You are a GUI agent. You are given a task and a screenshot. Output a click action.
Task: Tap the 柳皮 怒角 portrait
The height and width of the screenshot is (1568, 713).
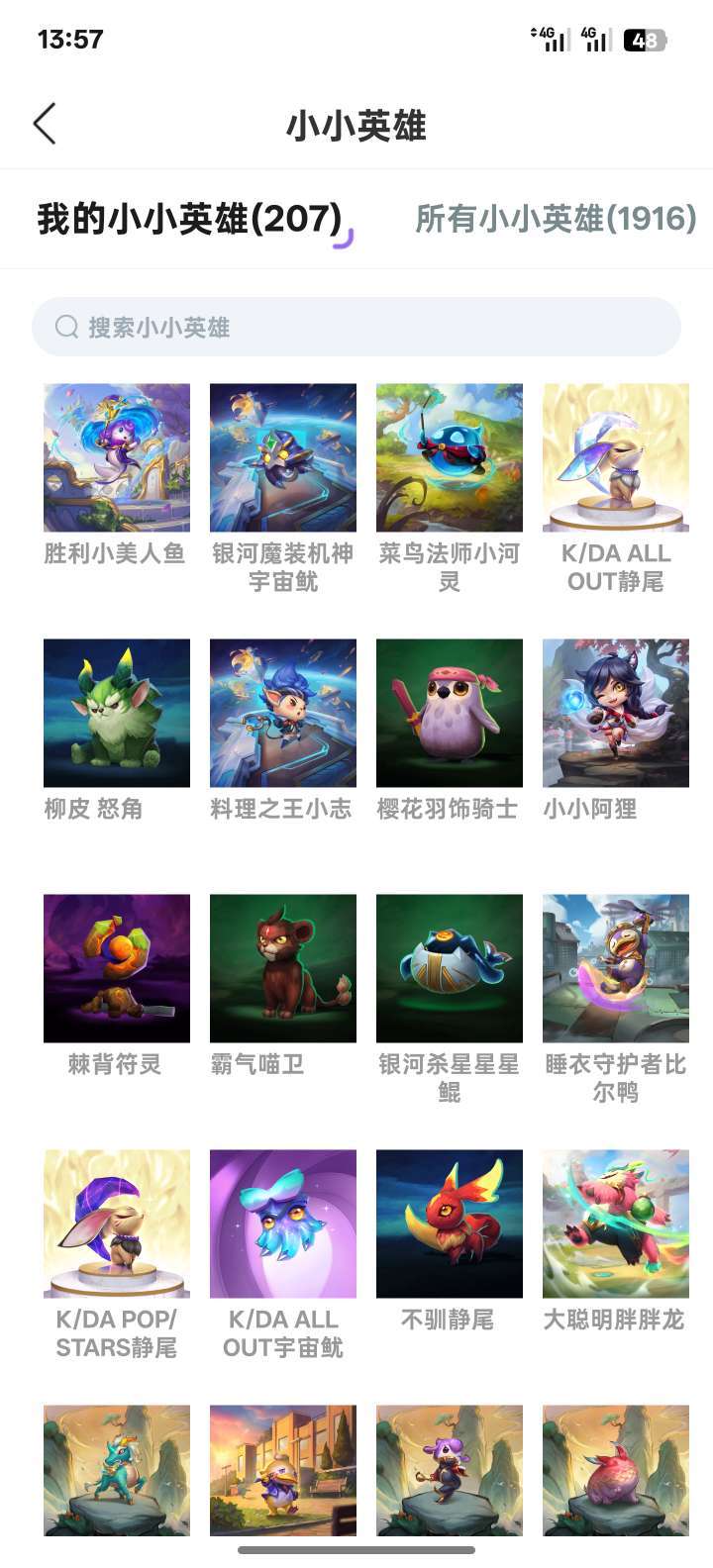tap(116, 712)
